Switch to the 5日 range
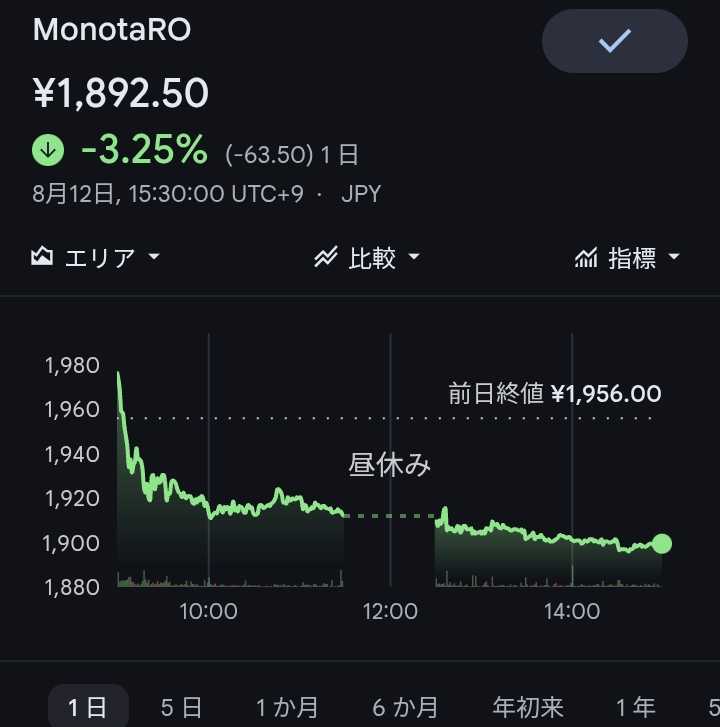Screen dimensions: 720x727 (181, 708)
